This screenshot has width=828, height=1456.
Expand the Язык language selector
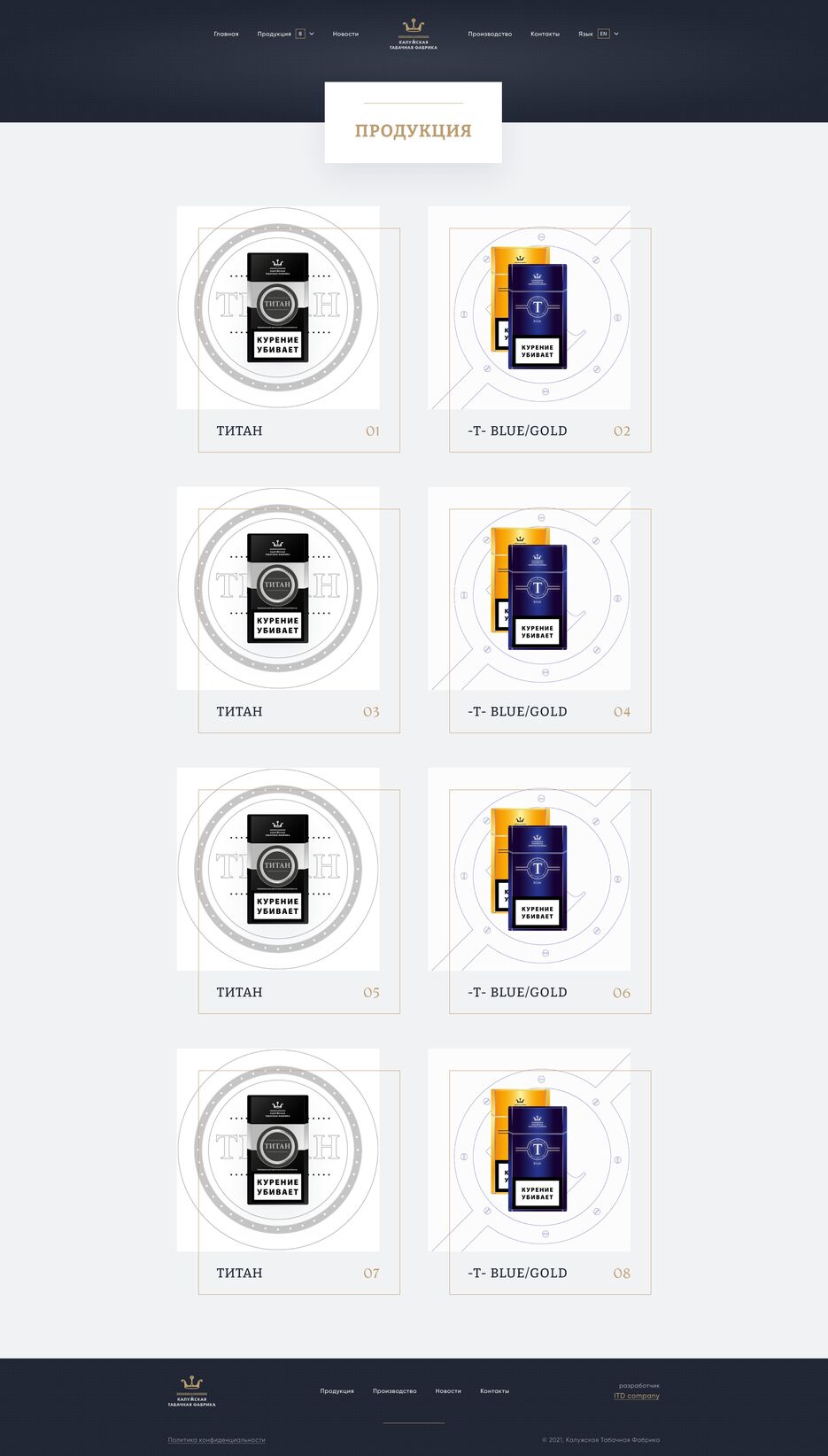(599, 34)
